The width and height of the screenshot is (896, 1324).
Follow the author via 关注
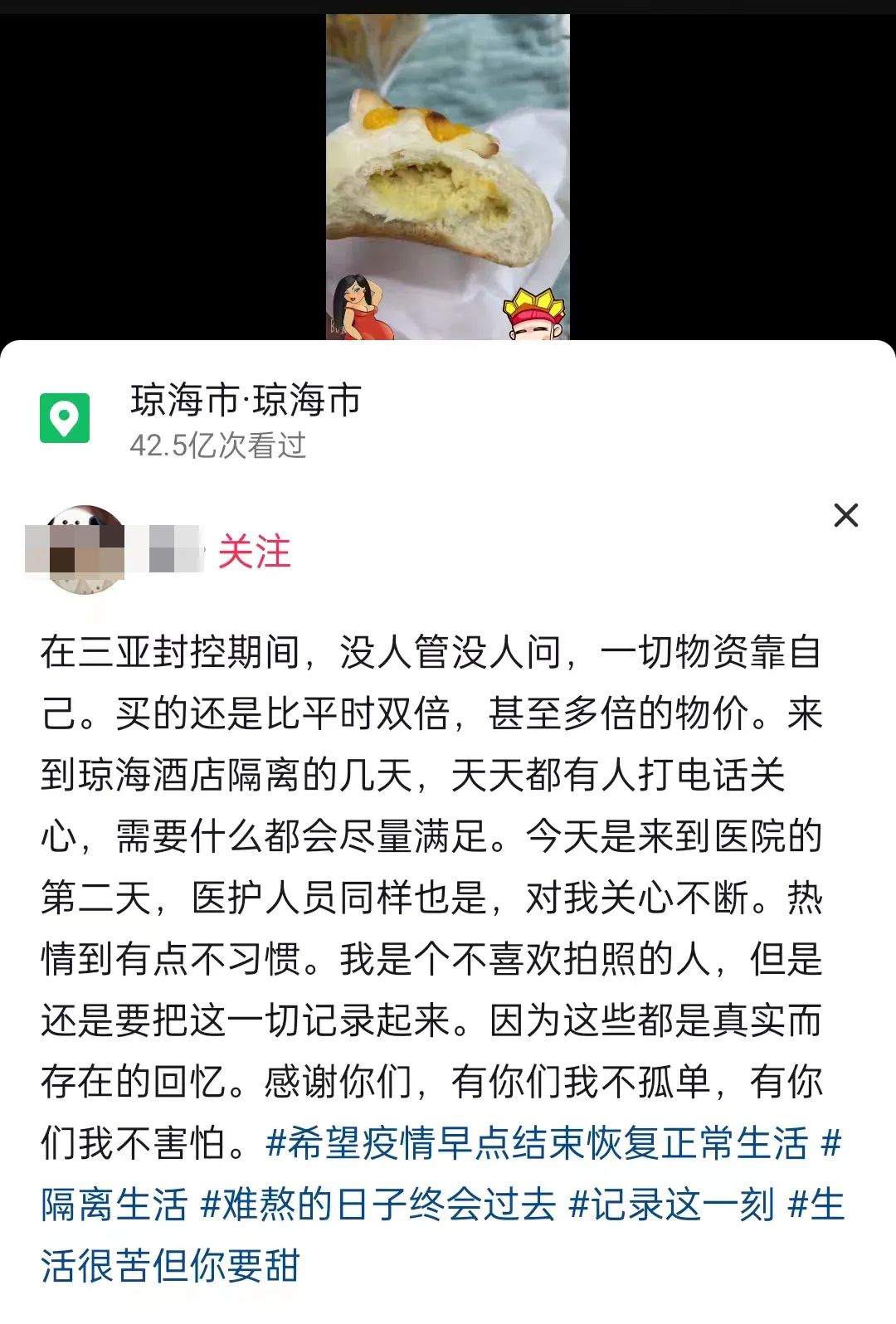[x=254, y=552]
